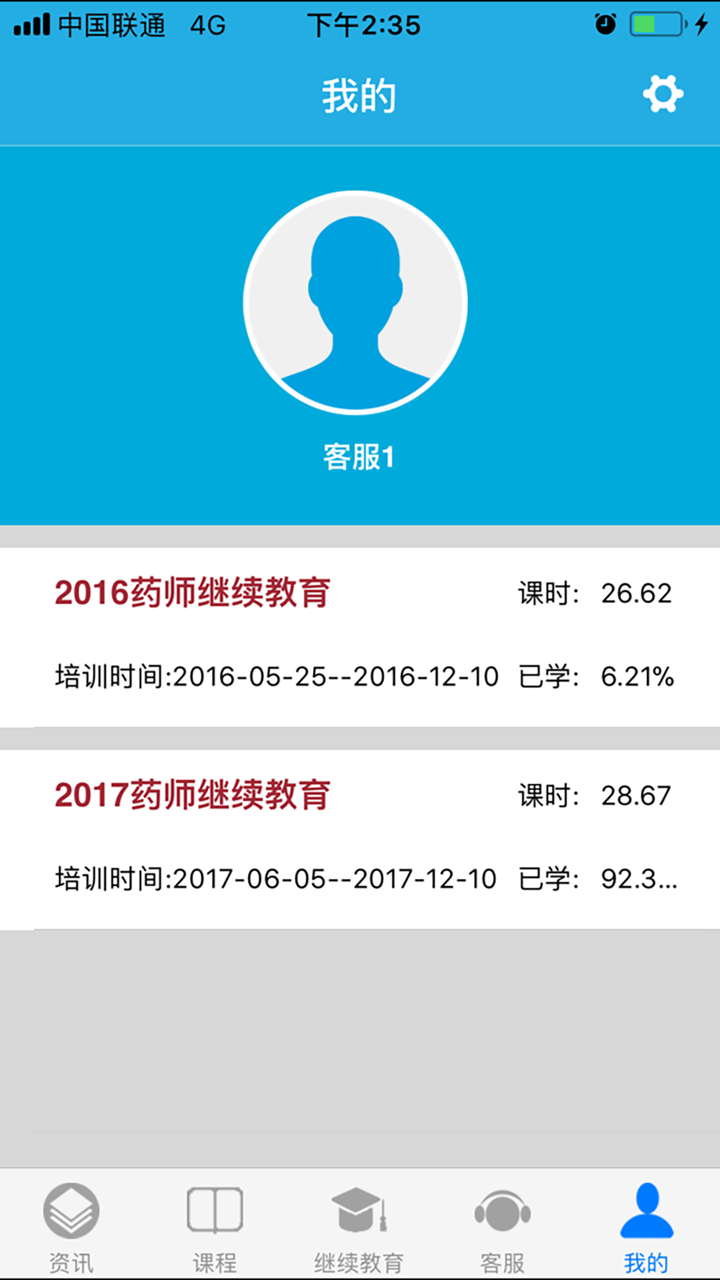
Task: Open the 课程 (Courses) book icon
Action: coord(215,1209)
